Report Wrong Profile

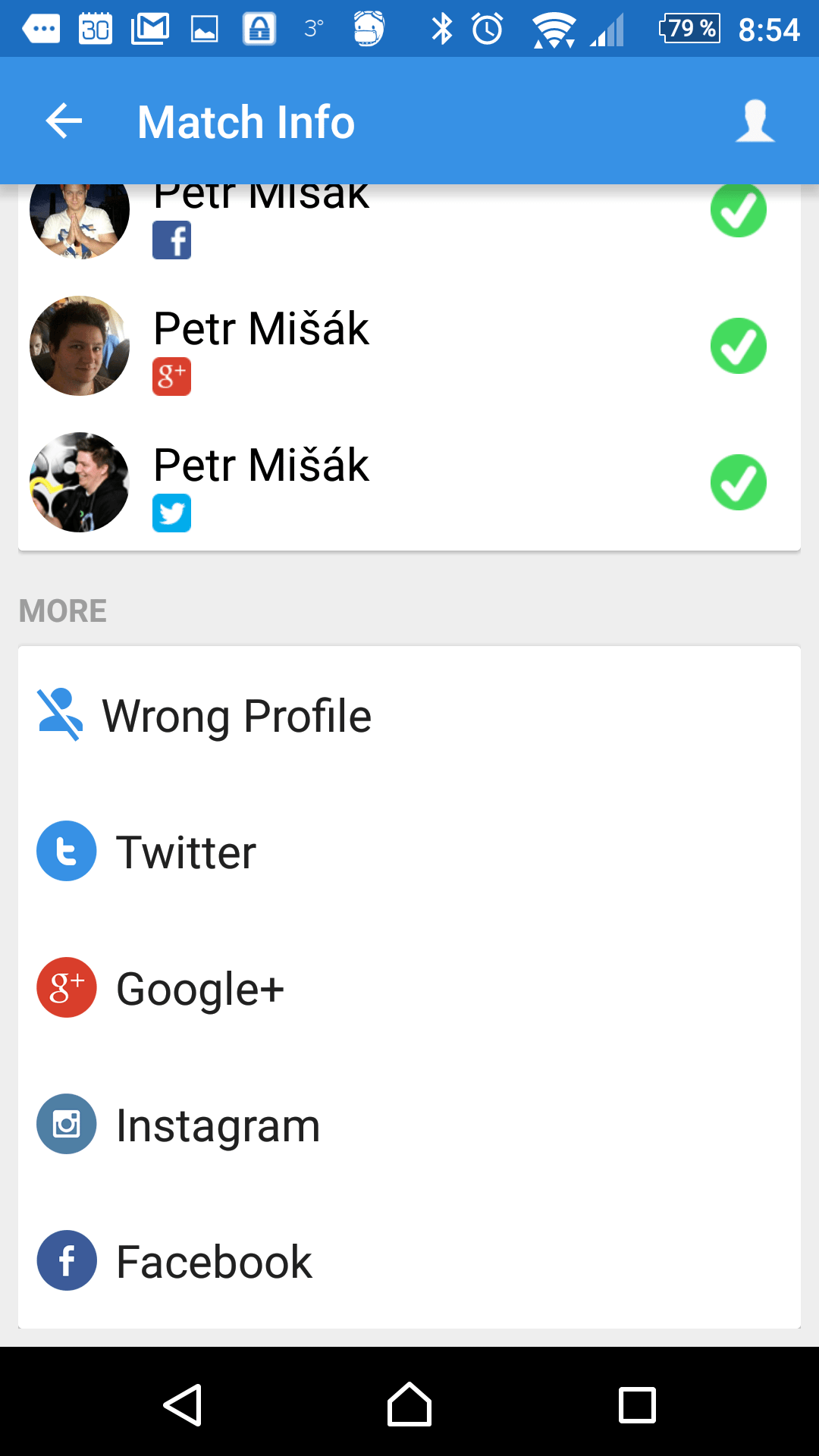point(409,714)
